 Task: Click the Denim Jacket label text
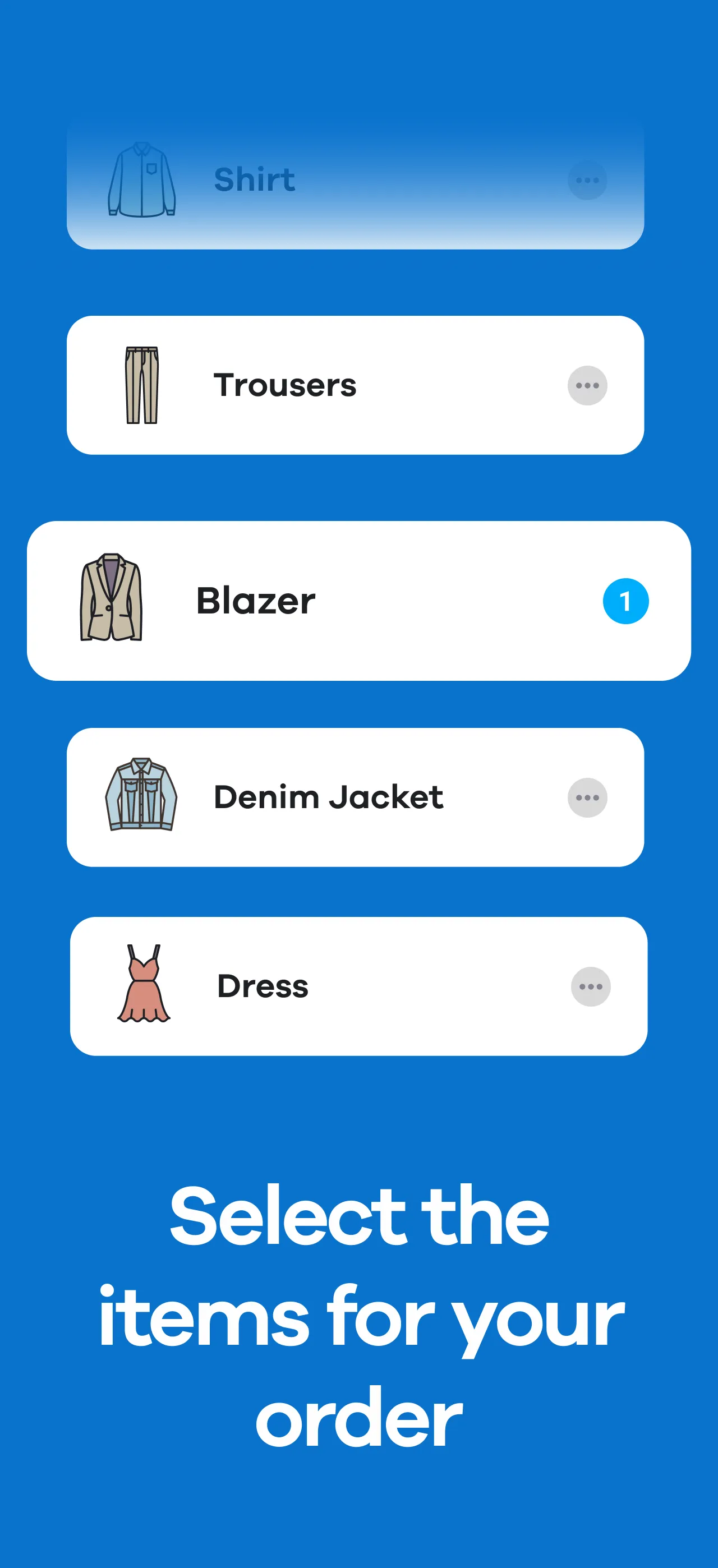[328, 797]
